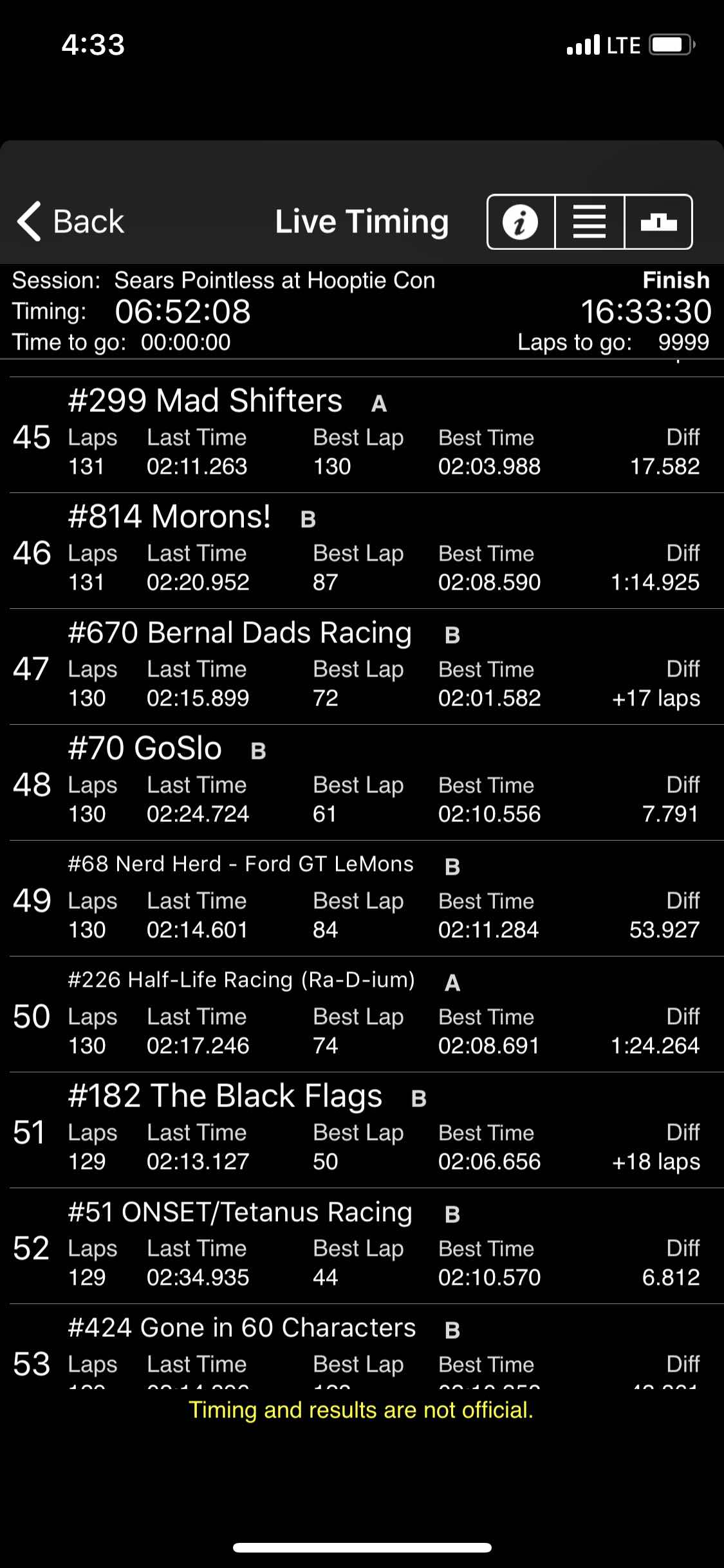724x1568 pixels.
Task: Open entry #814 Morons!
Action: (x=362, y=551)
